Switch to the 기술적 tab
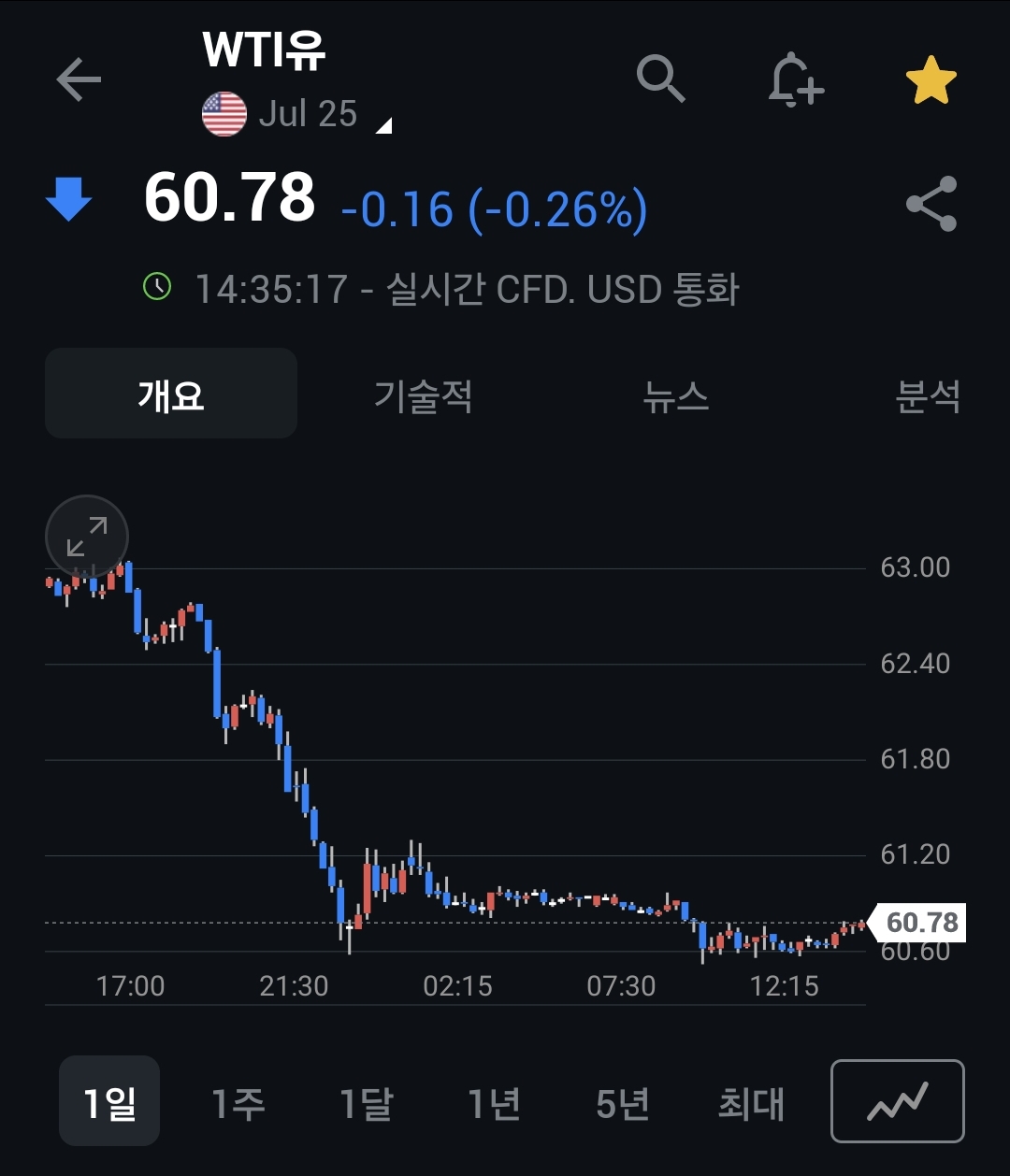The image size is (1010, 1176). point(423,394)
